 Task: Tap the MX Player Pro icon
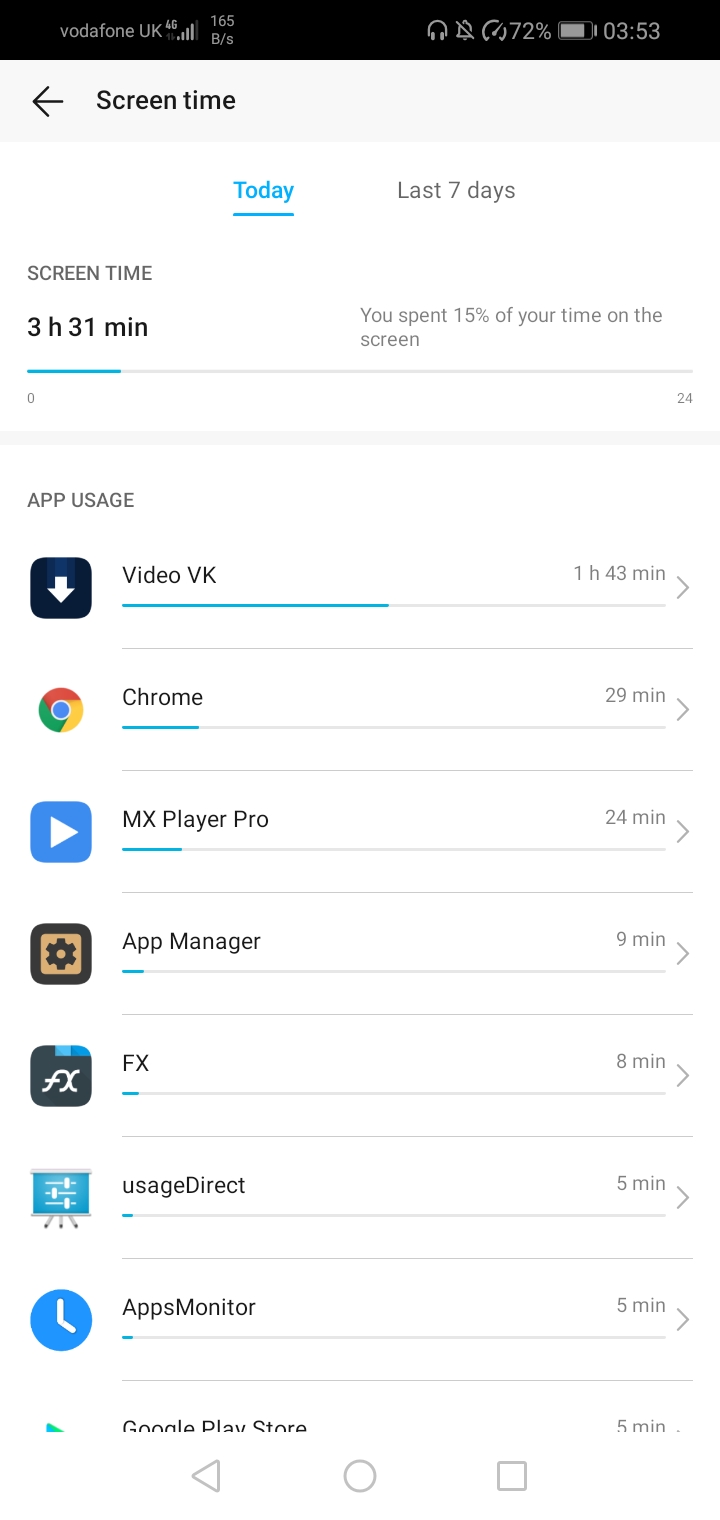tap(61, 832)
